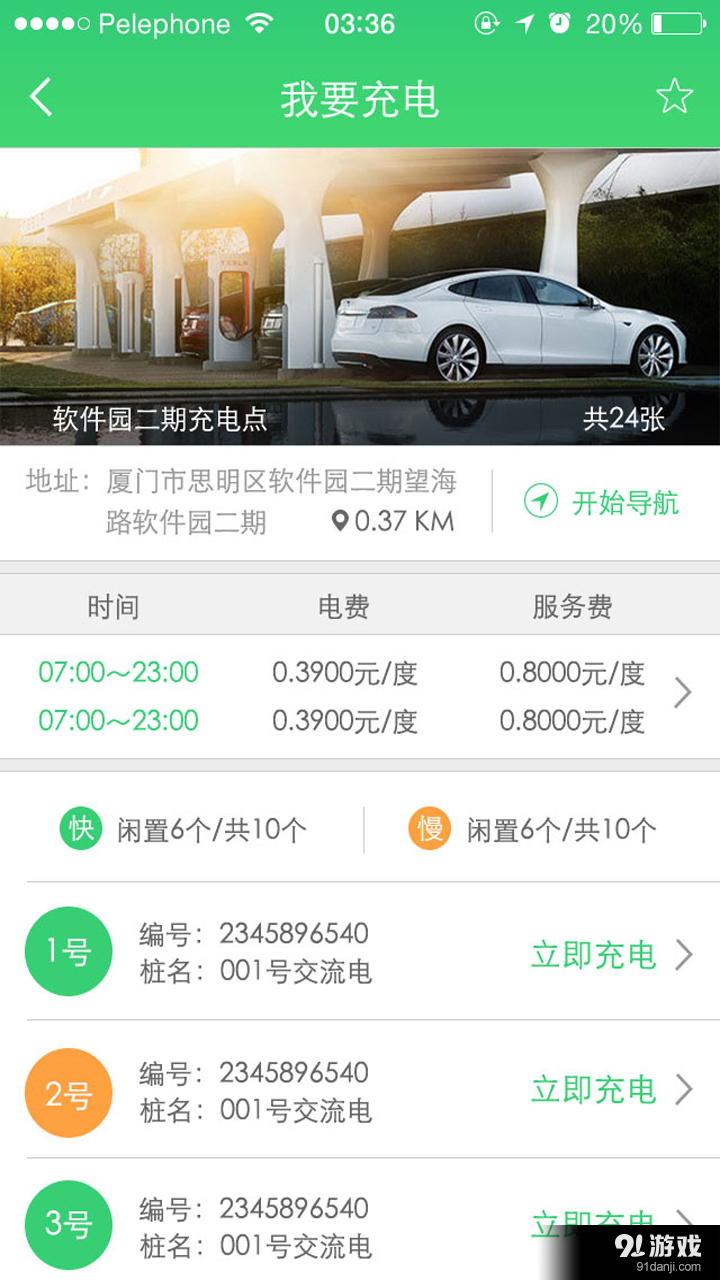
Task: Select the green 快 fast-charging badge
Action: pyautogui.click(x=80, y=828)
